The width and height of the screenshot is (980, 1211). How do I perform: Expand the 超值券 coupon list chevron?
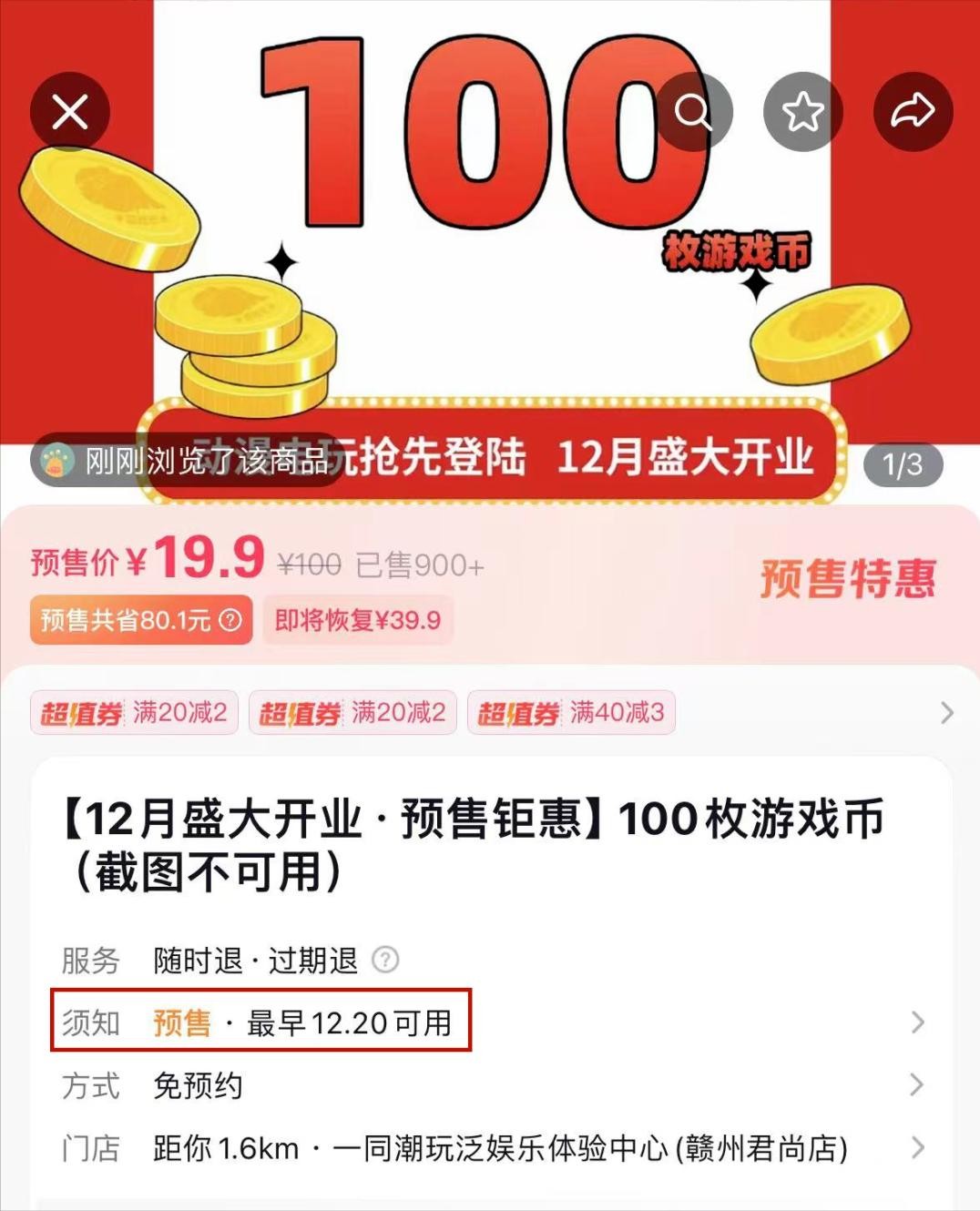click(x=946, y=712)
